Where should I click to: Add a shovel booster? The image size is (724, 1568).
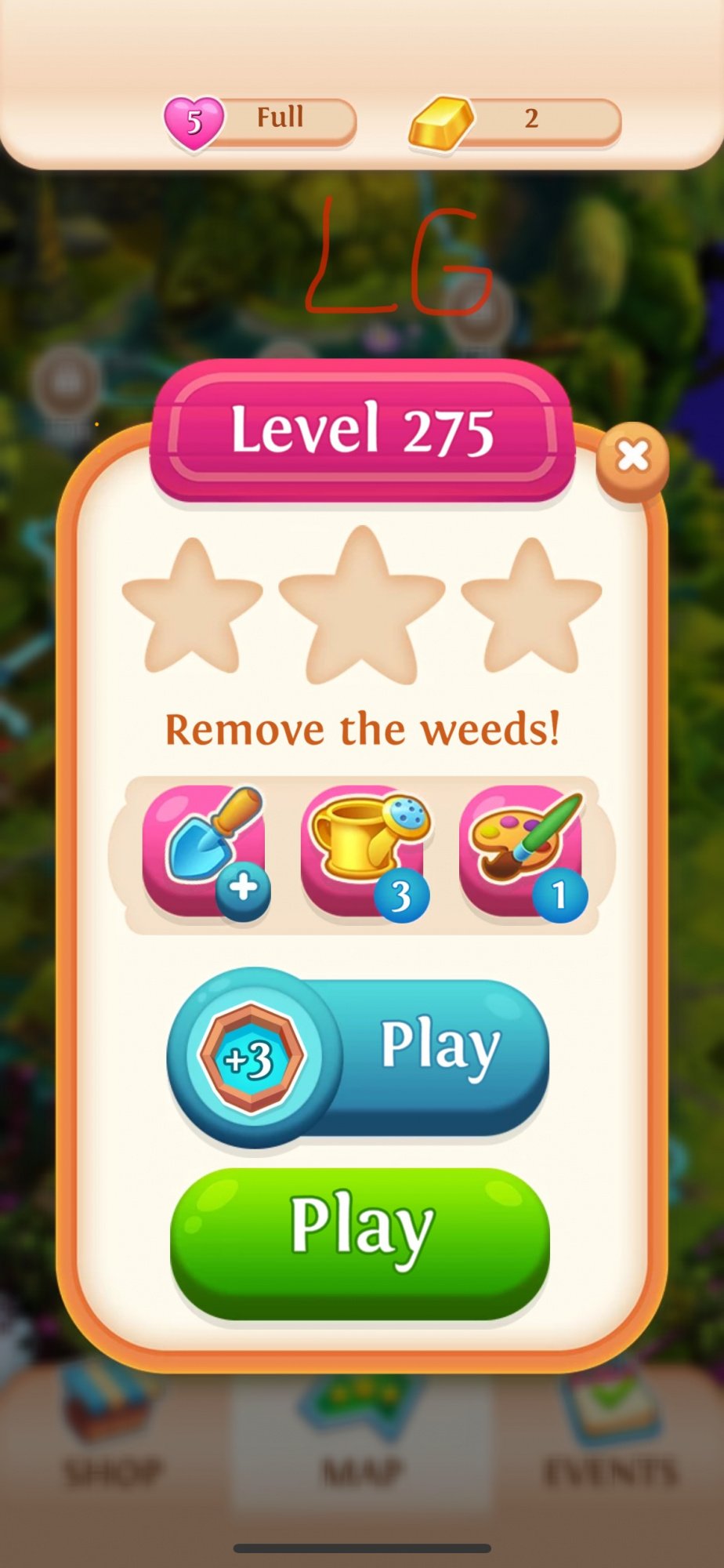pyautogui.click(x=205, y=852)
